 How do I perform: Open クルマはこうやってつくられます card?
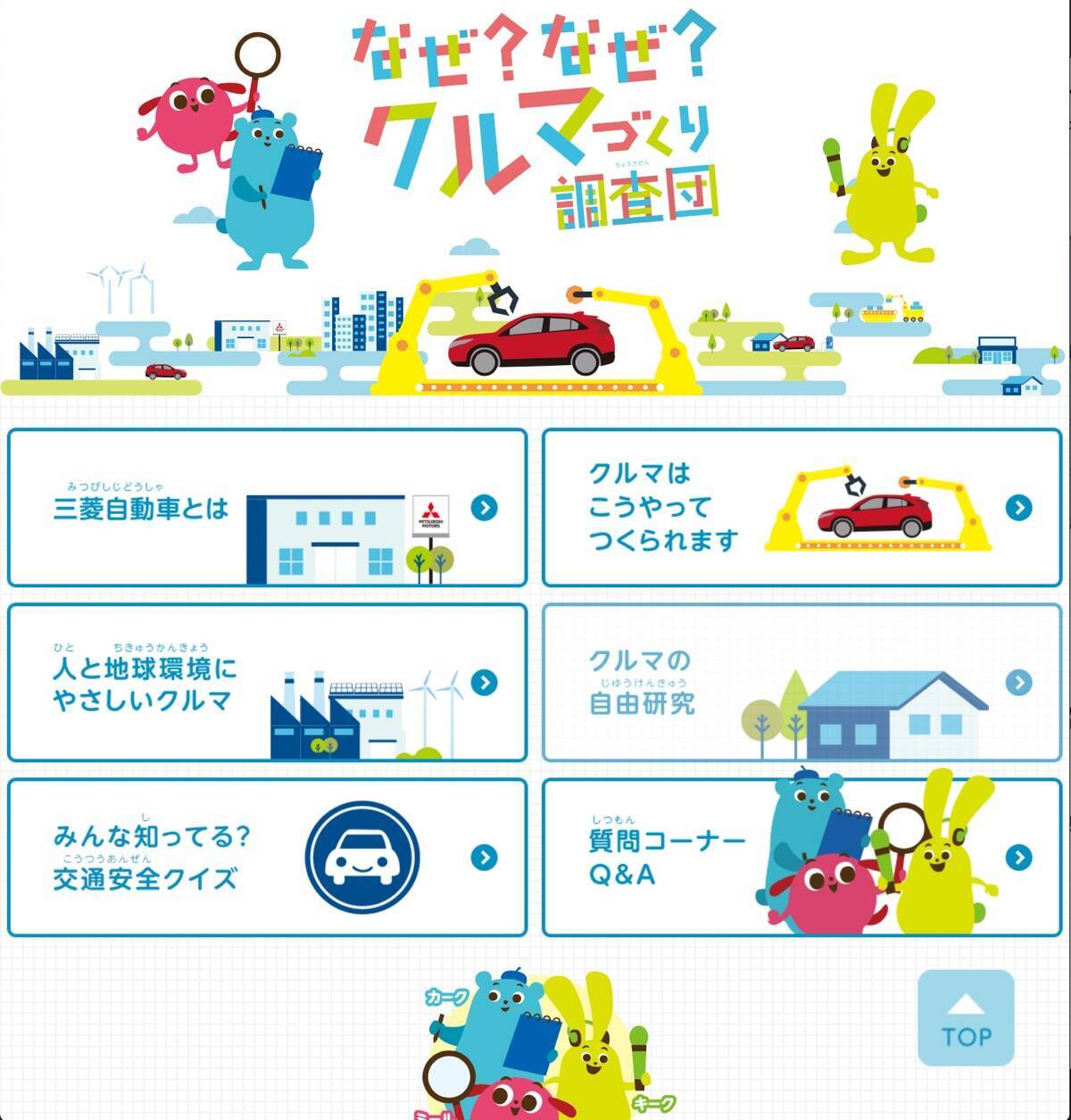(x=801, y=508)
